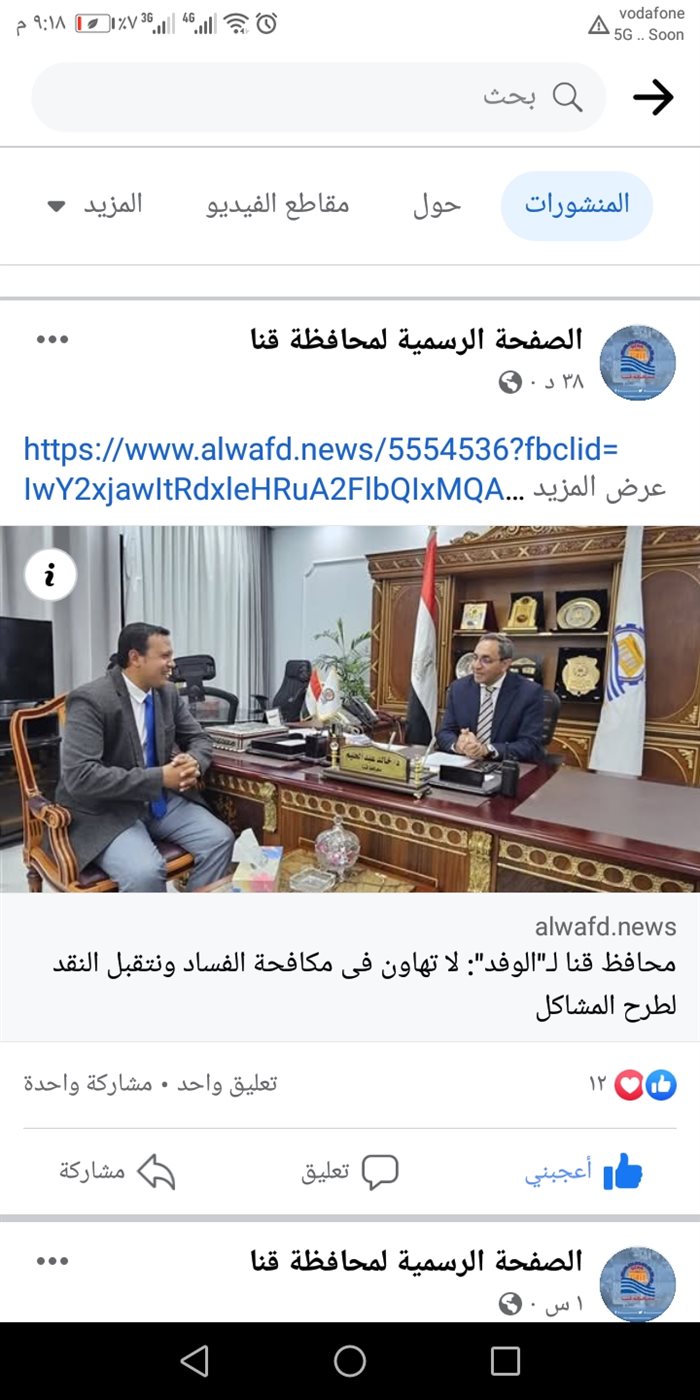Image resolution: width=700 pixels, height=1400 pixels.
Task: Tap the info icon on the link image
Action: pyautogui.click(x=50, y=575)
